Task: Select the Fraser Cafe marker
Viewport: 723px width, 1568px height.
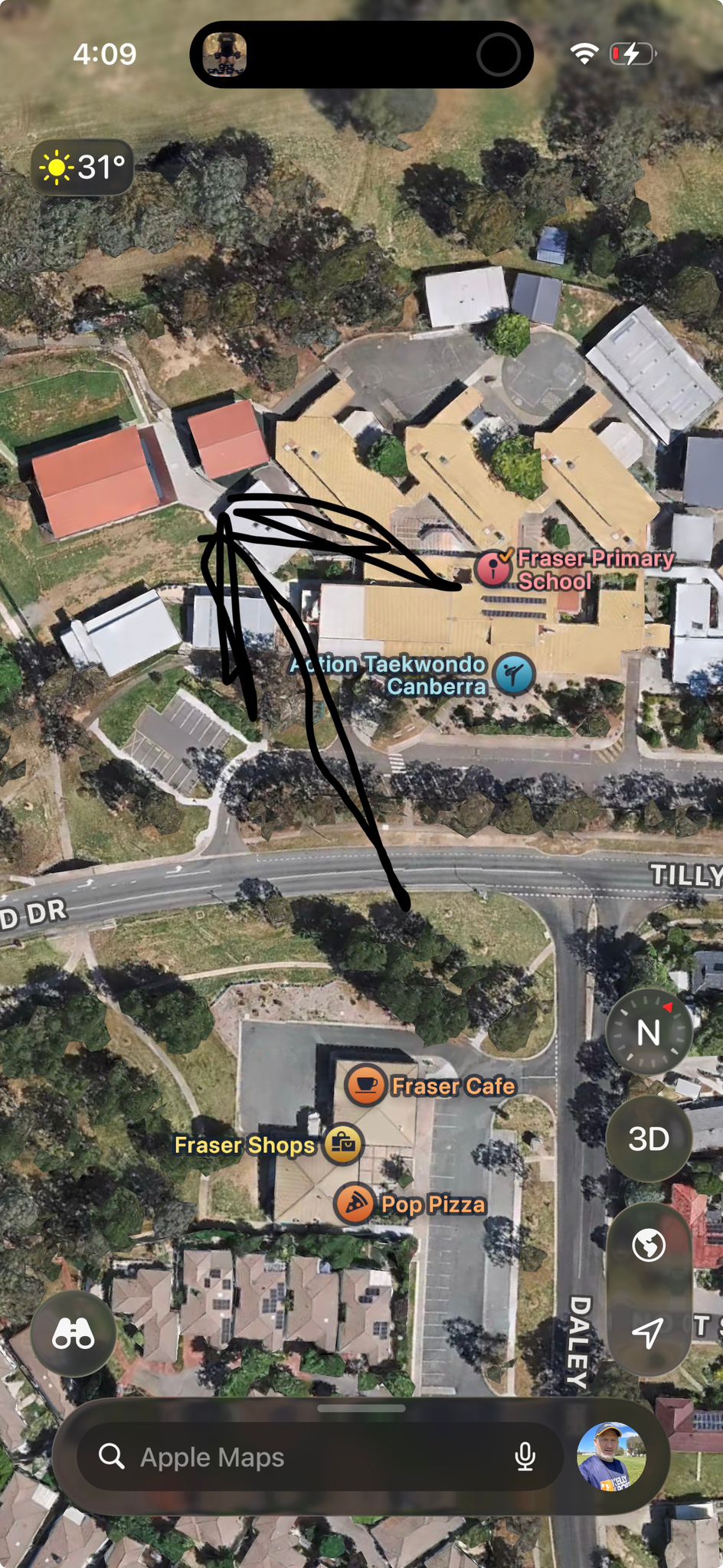Action: (x=365, y=1085)
